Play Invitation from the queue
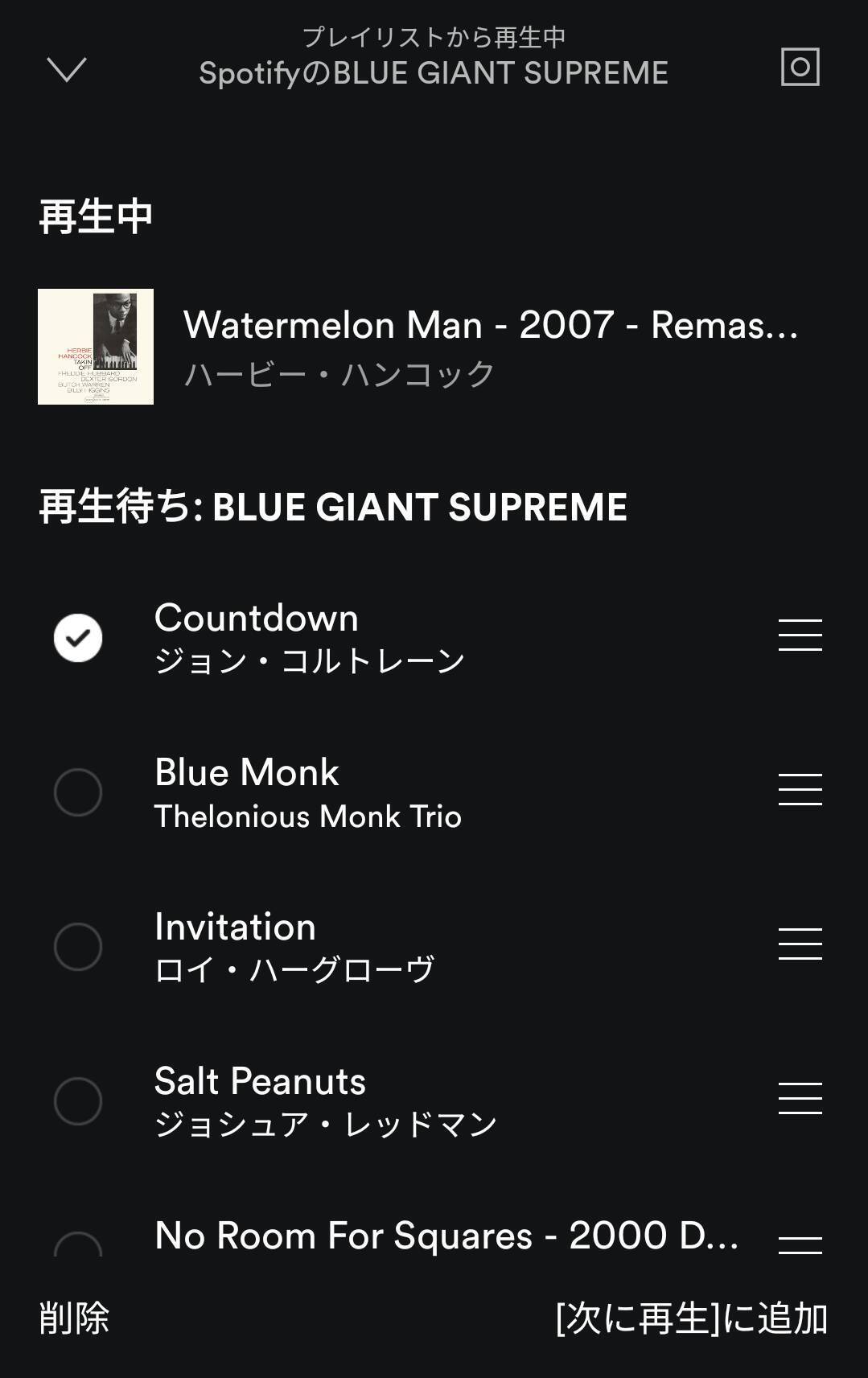 (x=294, y=946)
